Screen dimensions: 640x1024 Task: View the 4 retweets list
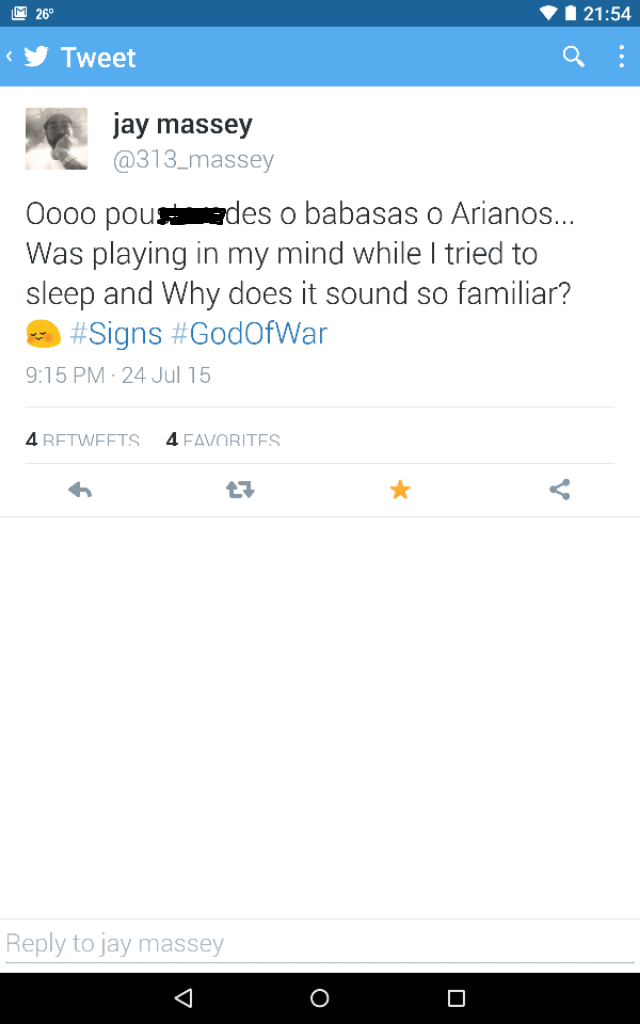click(83, 439)
